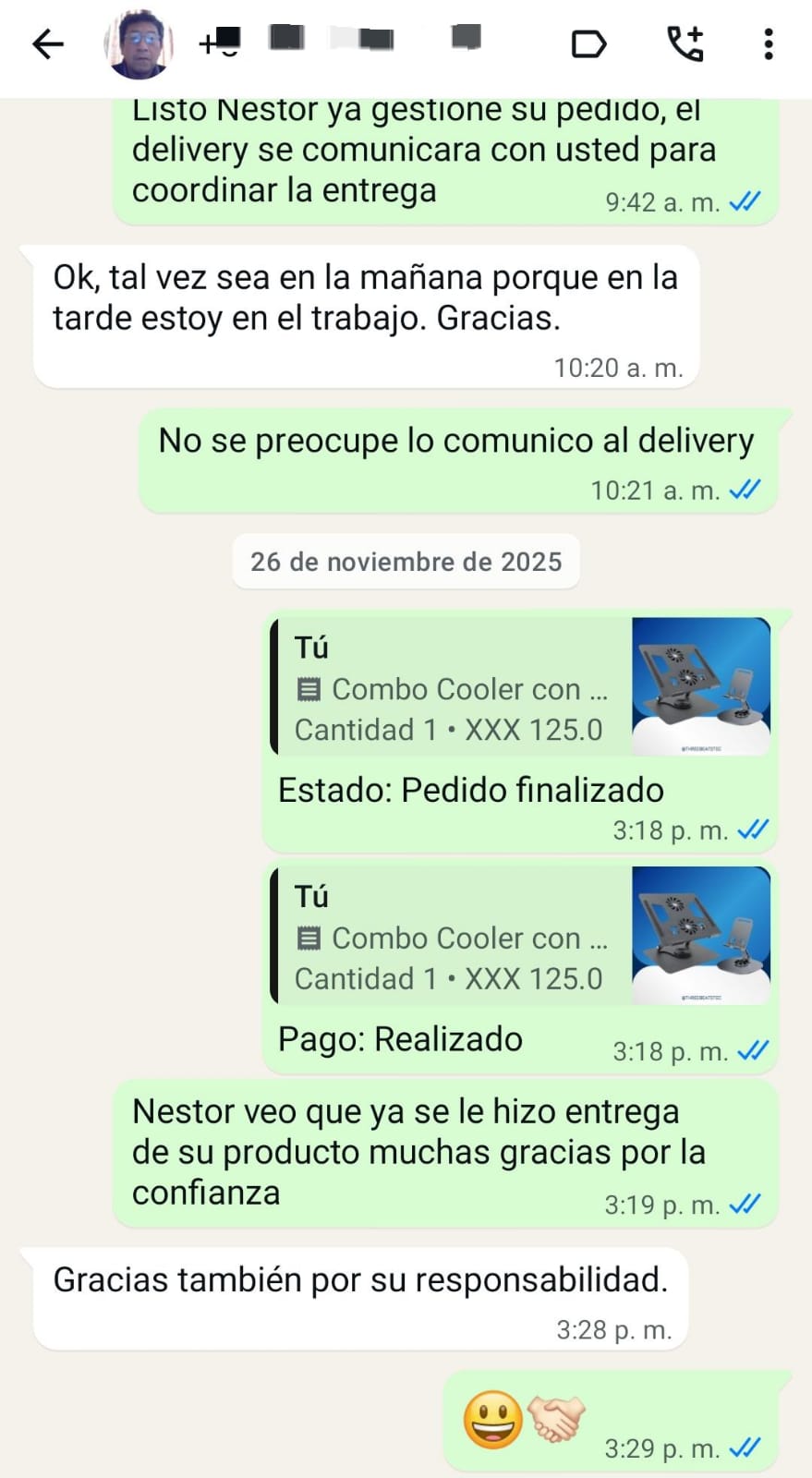
Task: Start a call with this contact
Action: 685,43
